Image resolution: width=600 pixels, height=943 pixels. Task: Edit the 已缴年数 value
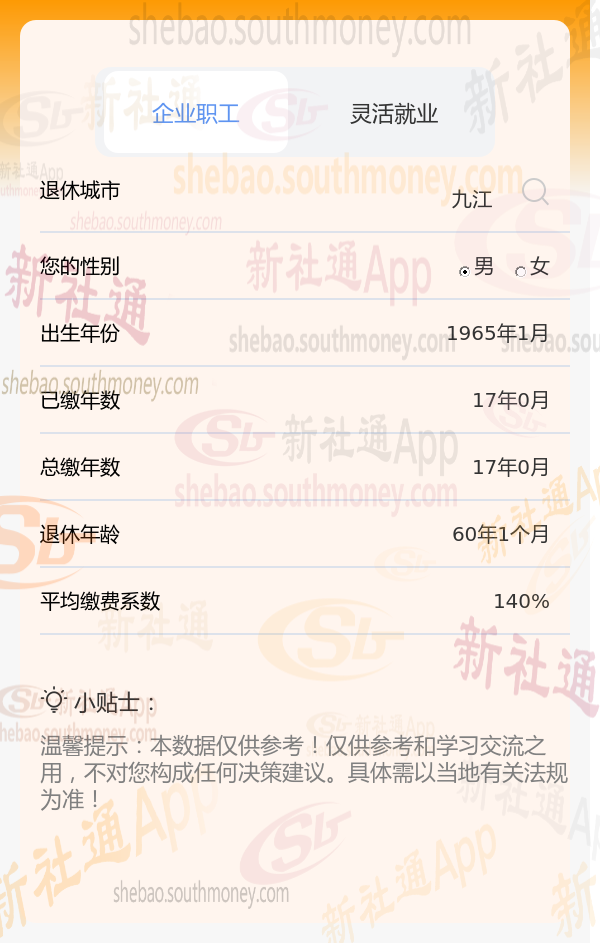click(x=305, y=400)
